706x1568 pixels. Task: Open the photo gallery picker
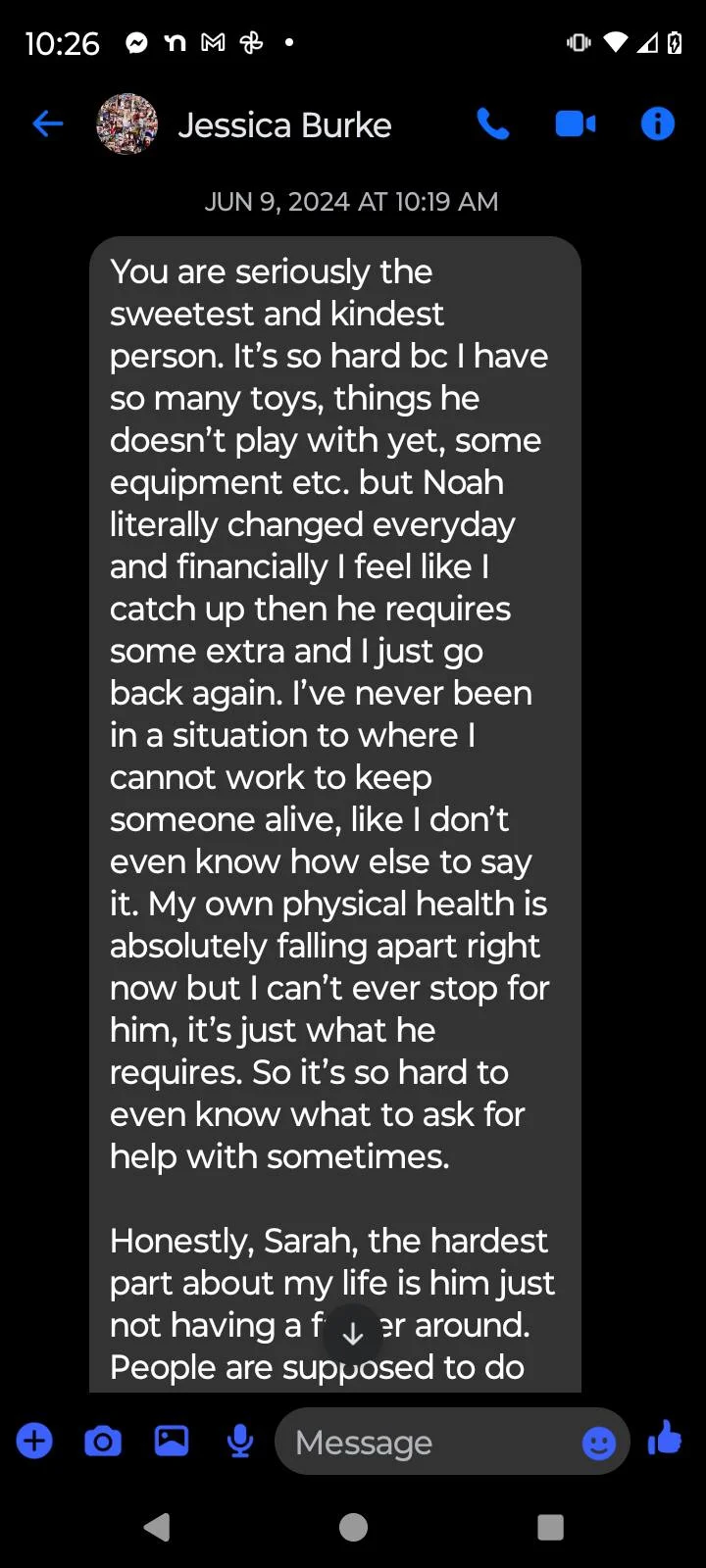click(x=172, y=1442)
